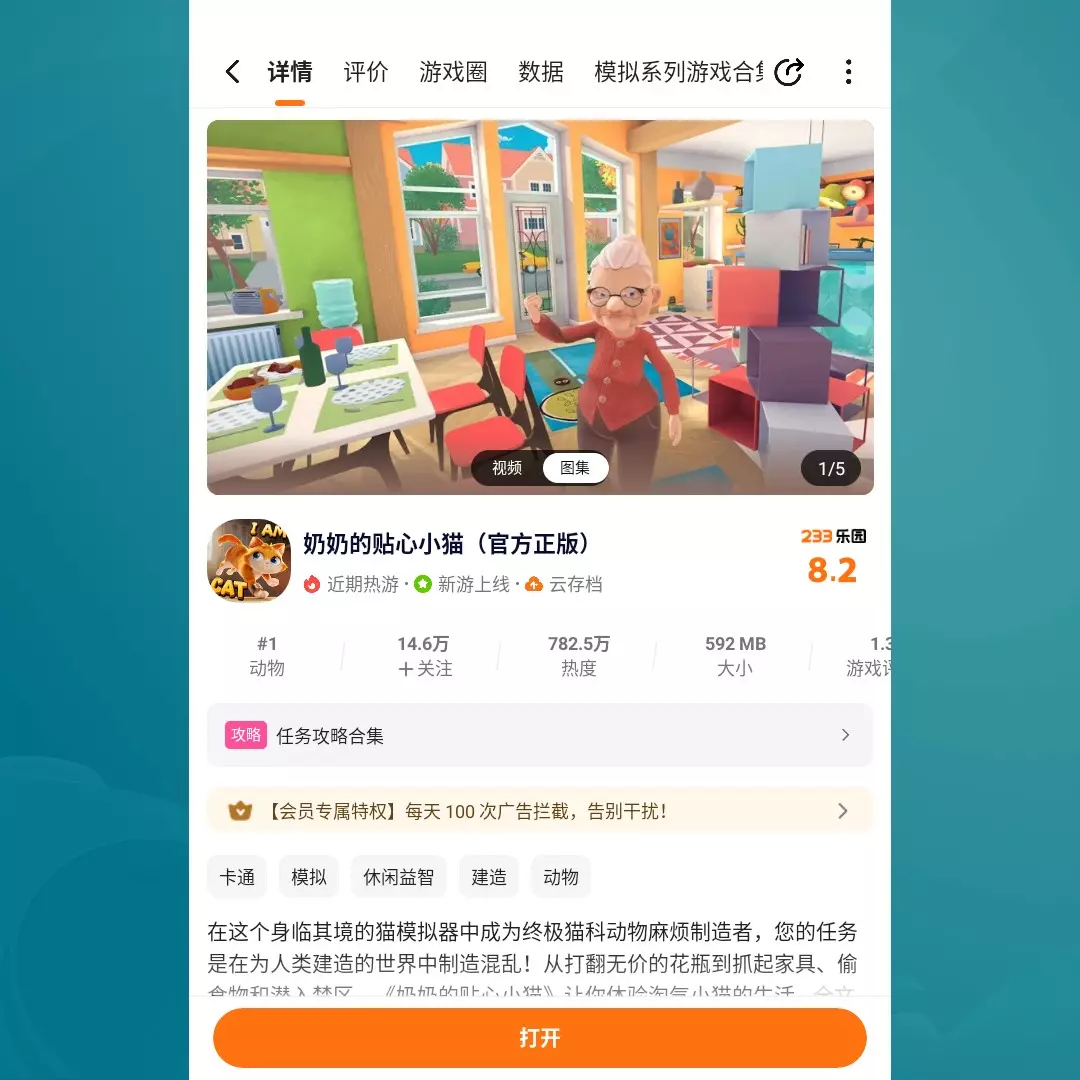The width and height of the screenshot is (1080, 1080).
Task: Tap the 动物 tag chip
Action: tap(561, 877)
